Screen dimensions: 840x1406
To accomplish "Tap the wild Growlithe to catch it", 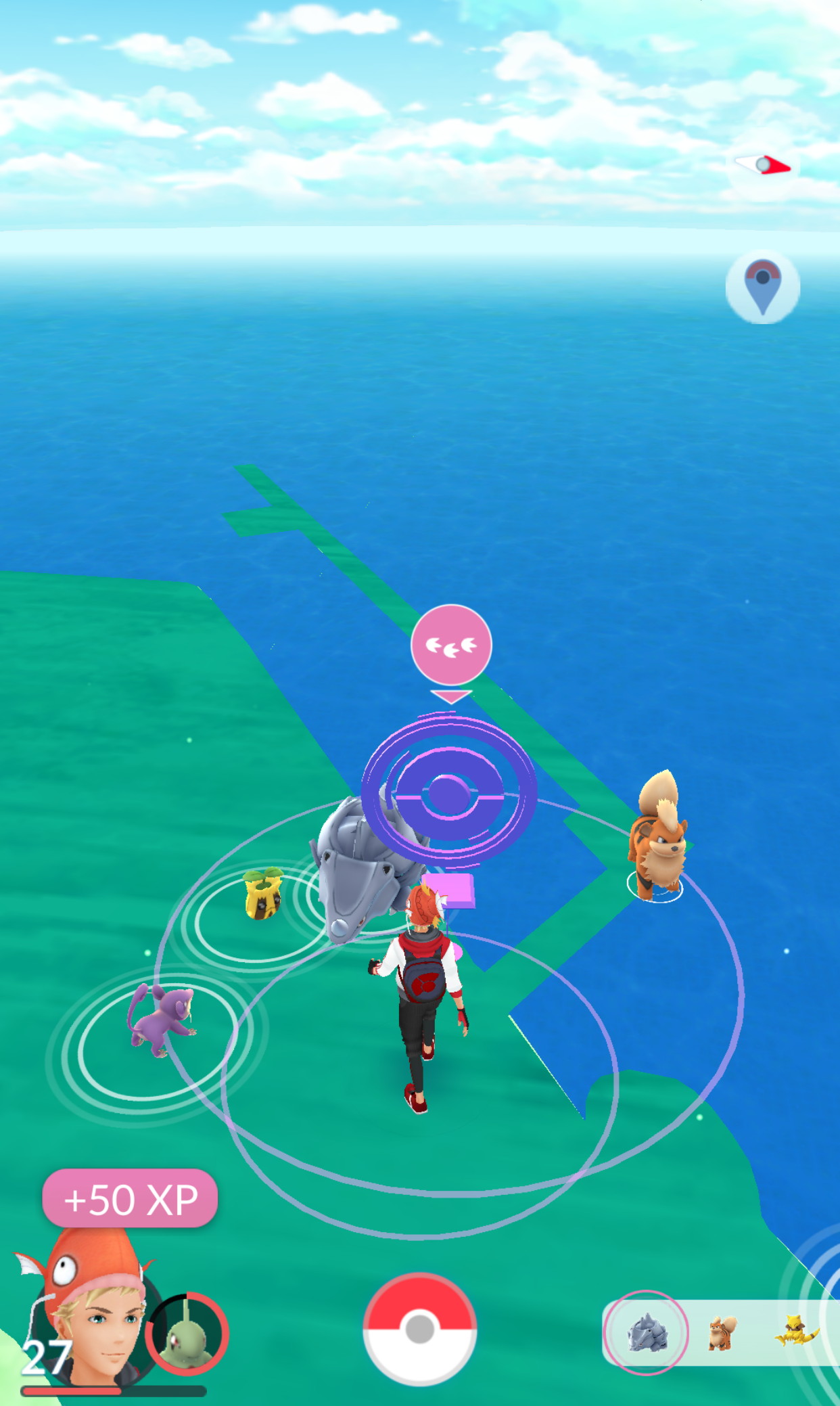I will pos(657,838).
